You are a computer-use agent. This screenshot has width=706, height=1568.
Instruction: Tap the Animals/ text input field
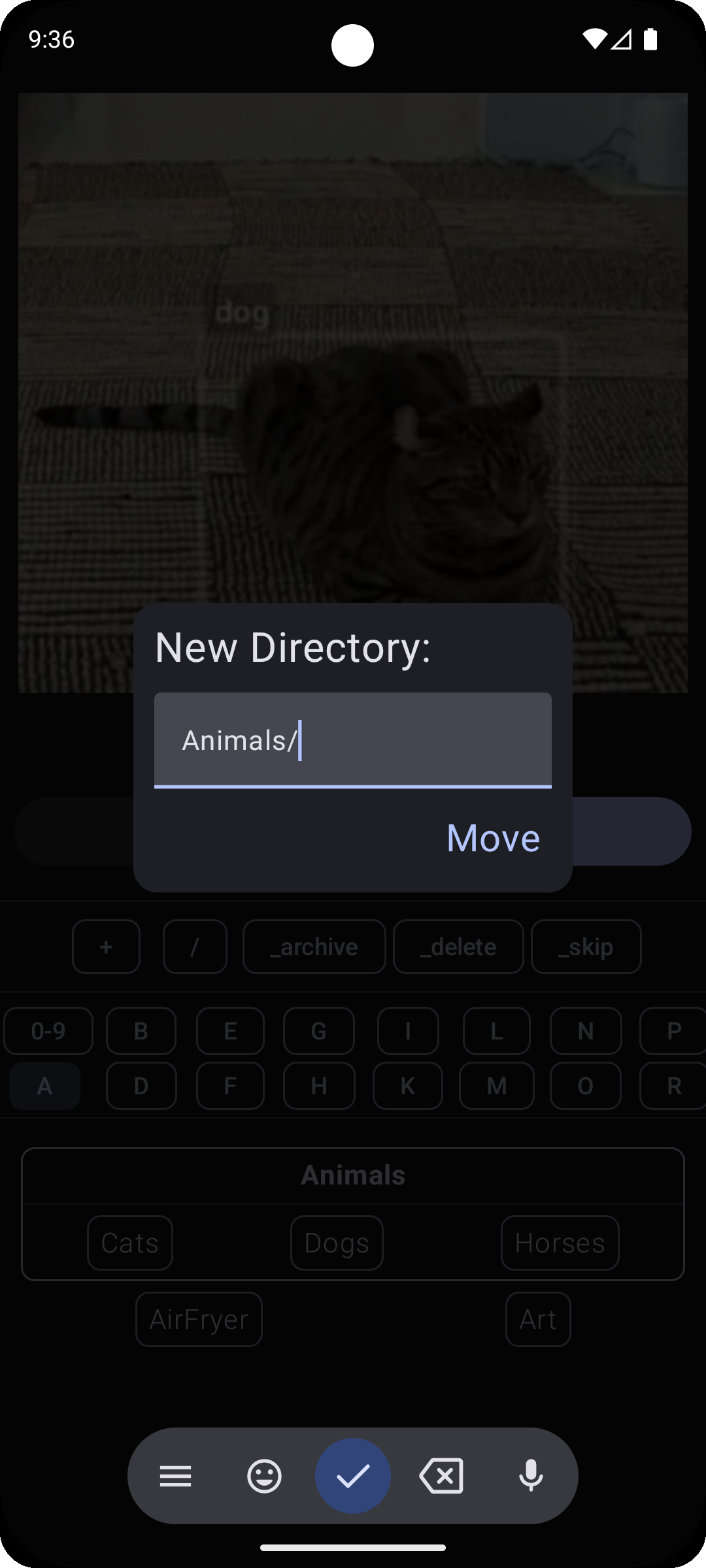click(352, 740)
